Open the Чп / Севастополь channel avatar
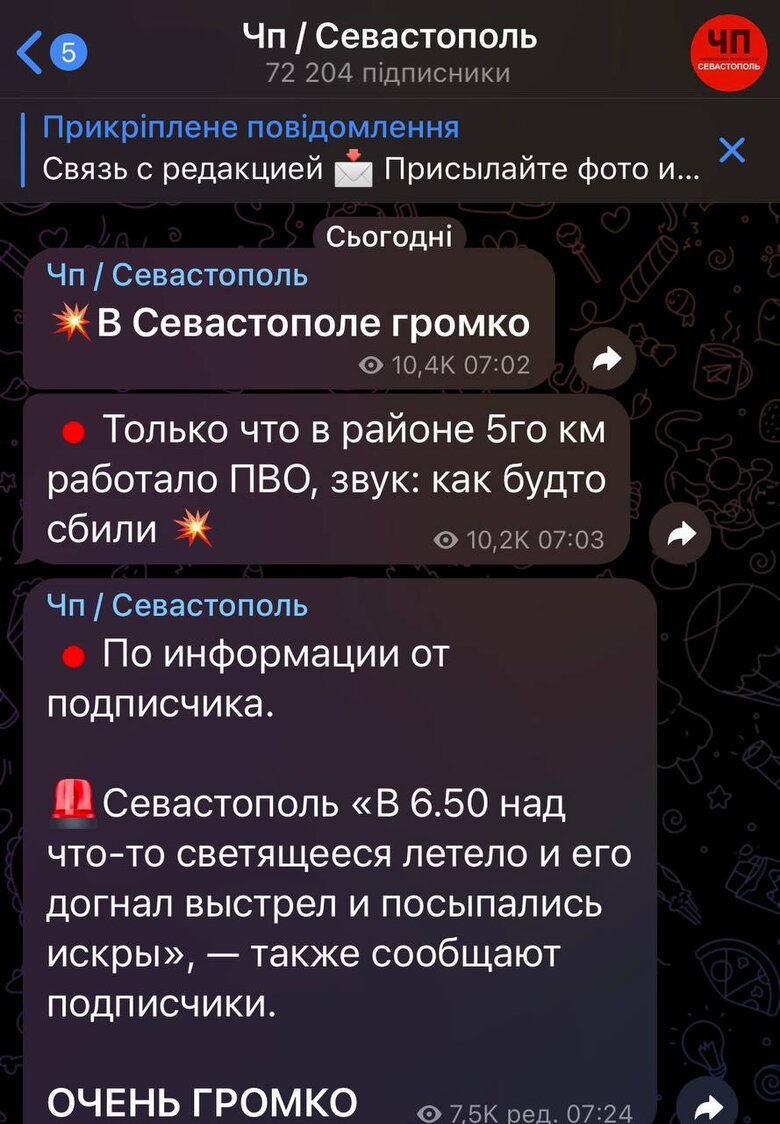 point(729,52)
